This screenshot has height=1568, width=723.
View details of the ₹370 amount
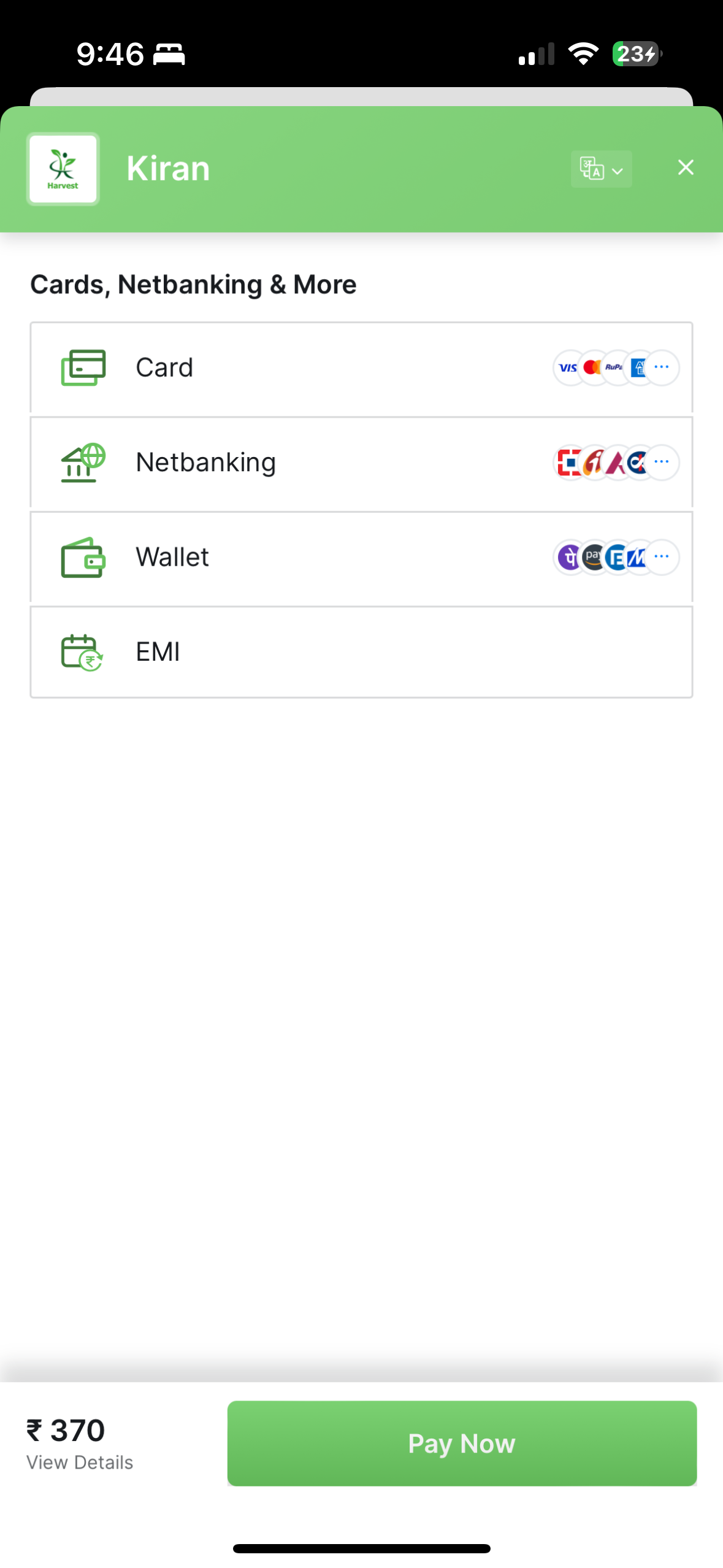coord(80,1463)
